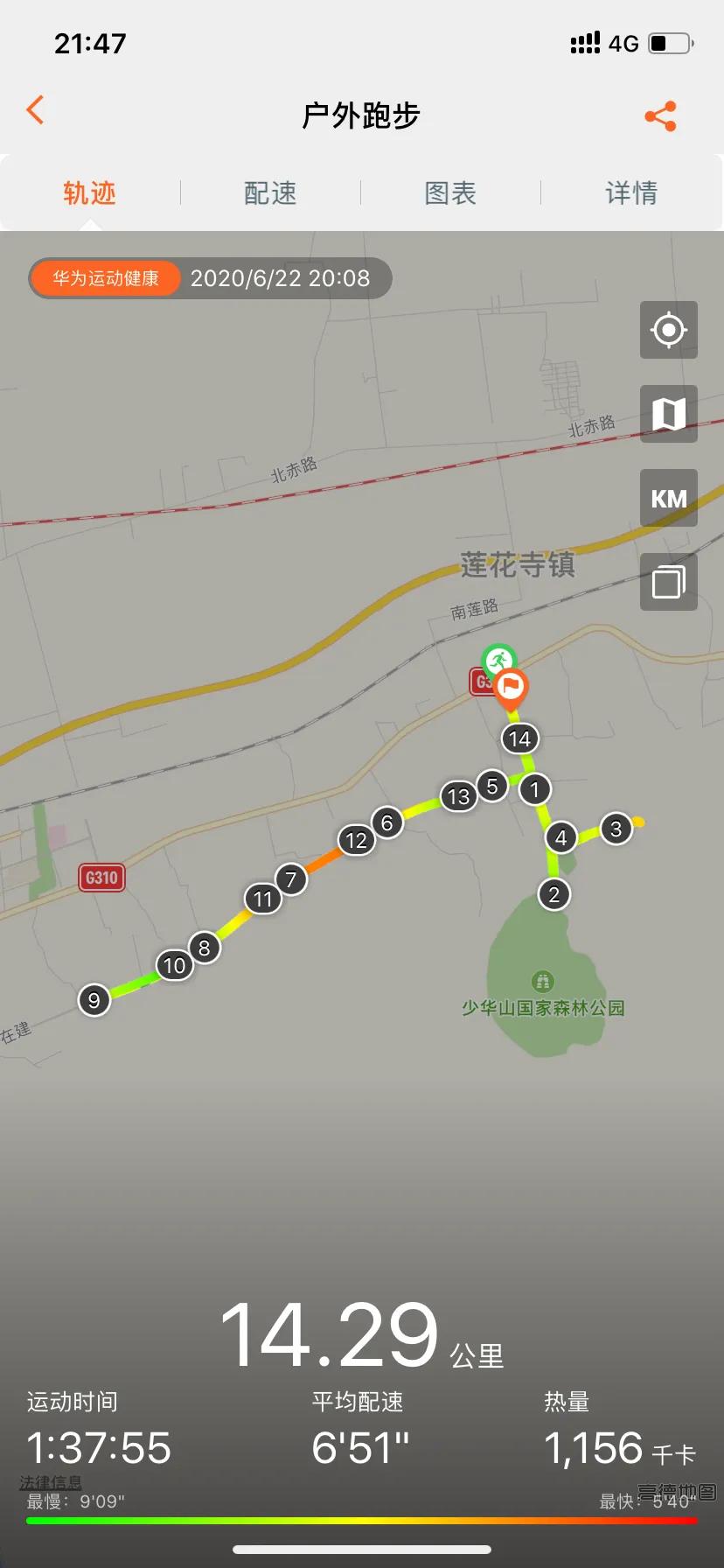
Task: Expand kilometer marker 9 on the route
Action: tap(94, 1000)
